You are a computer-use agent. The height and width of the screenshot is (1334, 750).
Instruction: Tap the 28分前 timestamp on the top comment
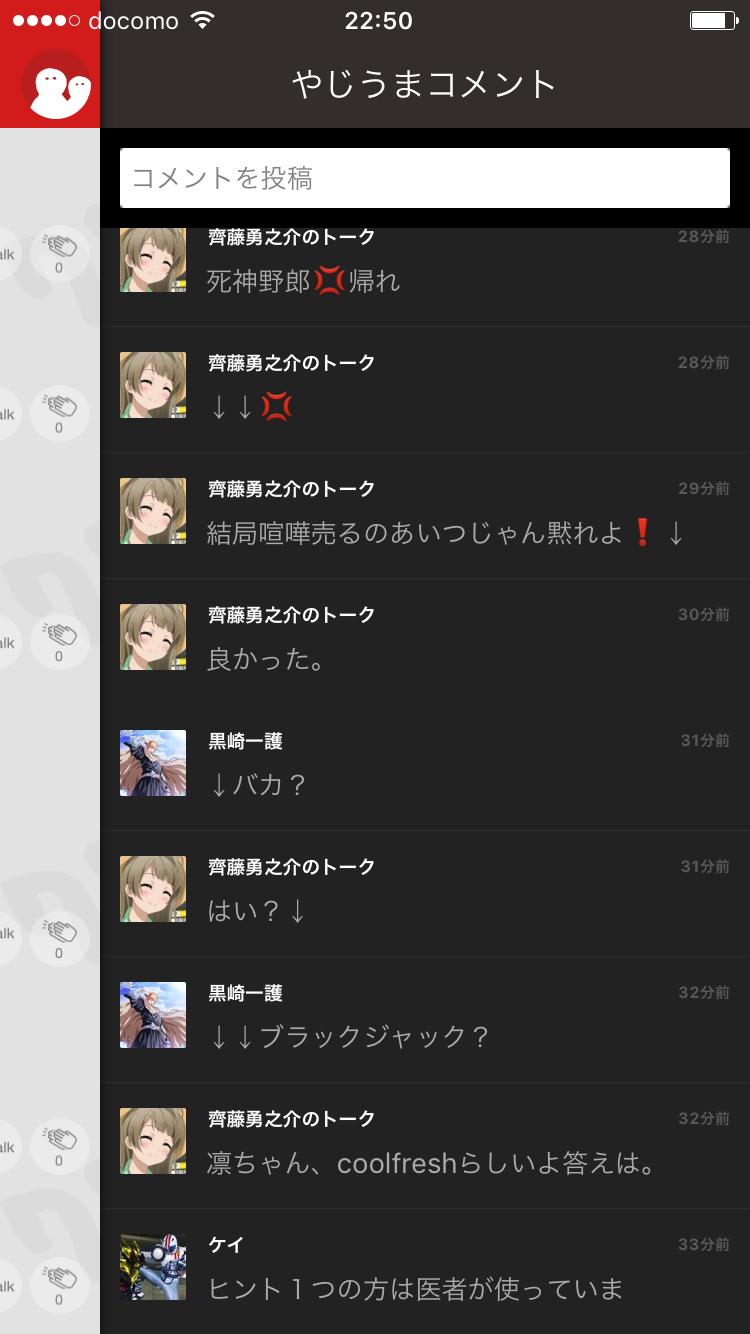click(x=702, y=237)
